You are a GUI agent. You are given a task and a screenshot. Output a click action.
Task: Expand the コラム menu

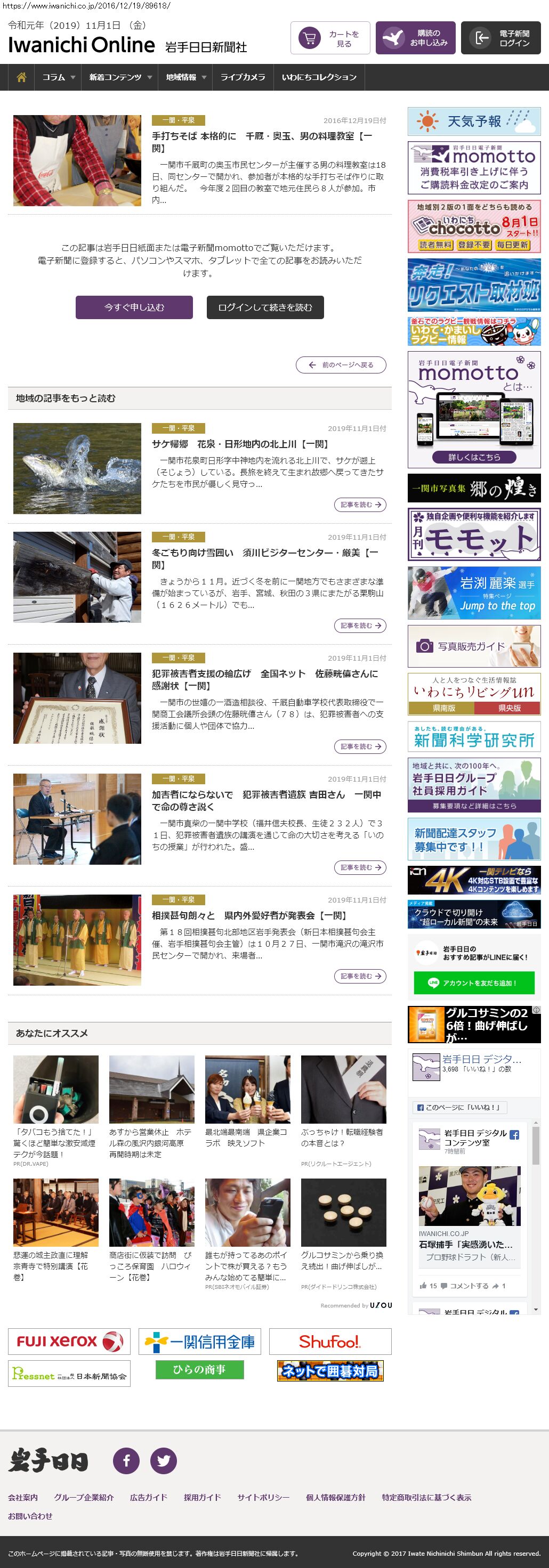pos(58,77)
